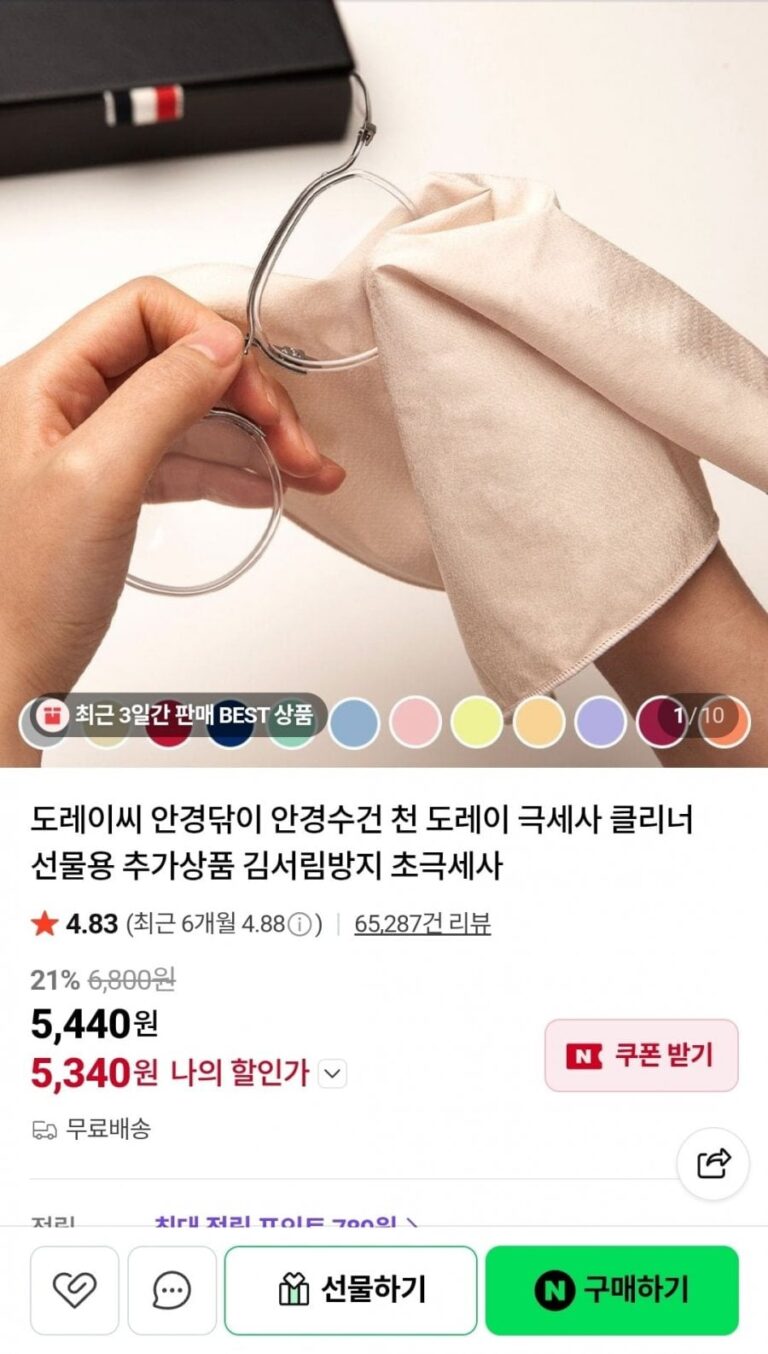This screenshot has width=768, height=1354.
Task: Open the 65,287건 리뷰 link
Action: pyautogui.click(x=422, y=924)
